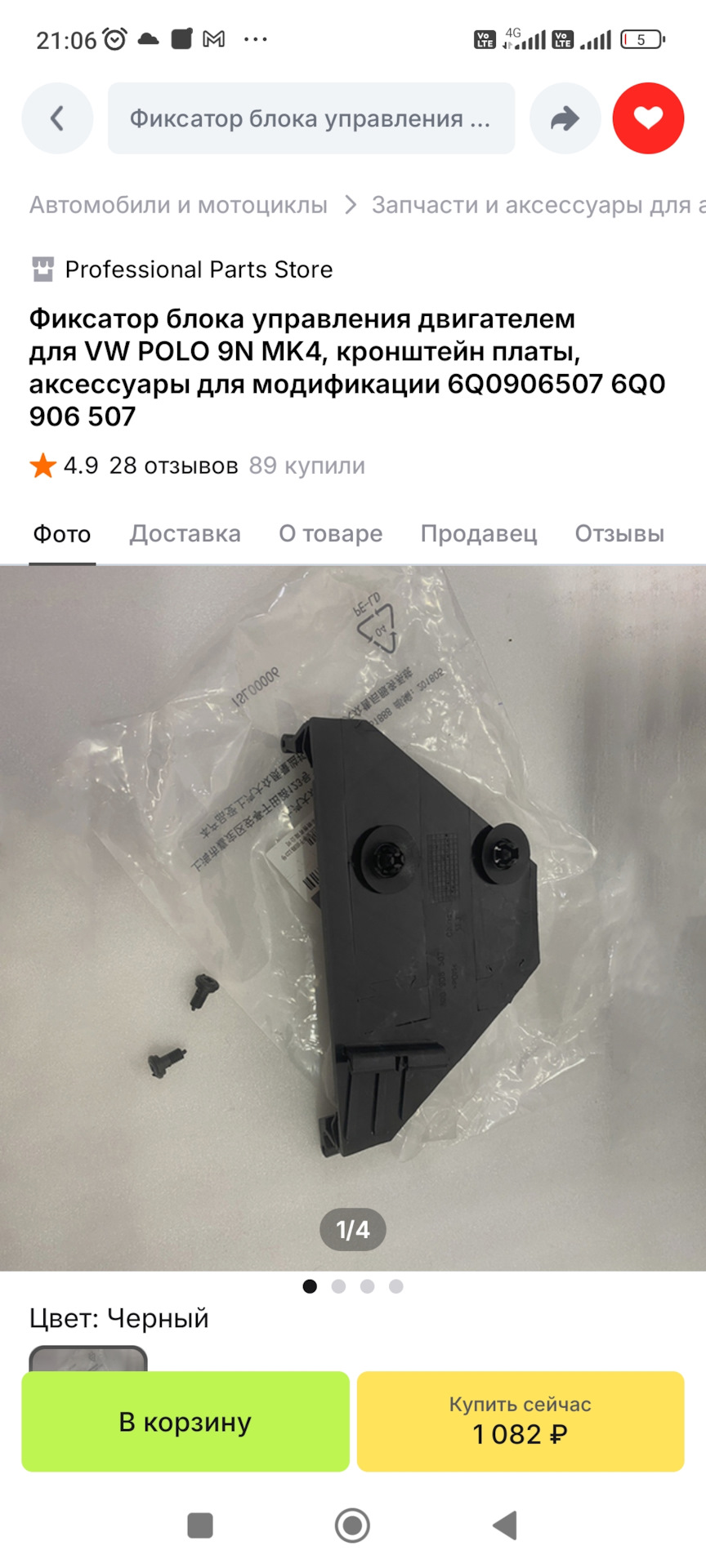Switch to the Доставка tab
Viewport: 706px width, 1568px height.
tap(185, 534)
